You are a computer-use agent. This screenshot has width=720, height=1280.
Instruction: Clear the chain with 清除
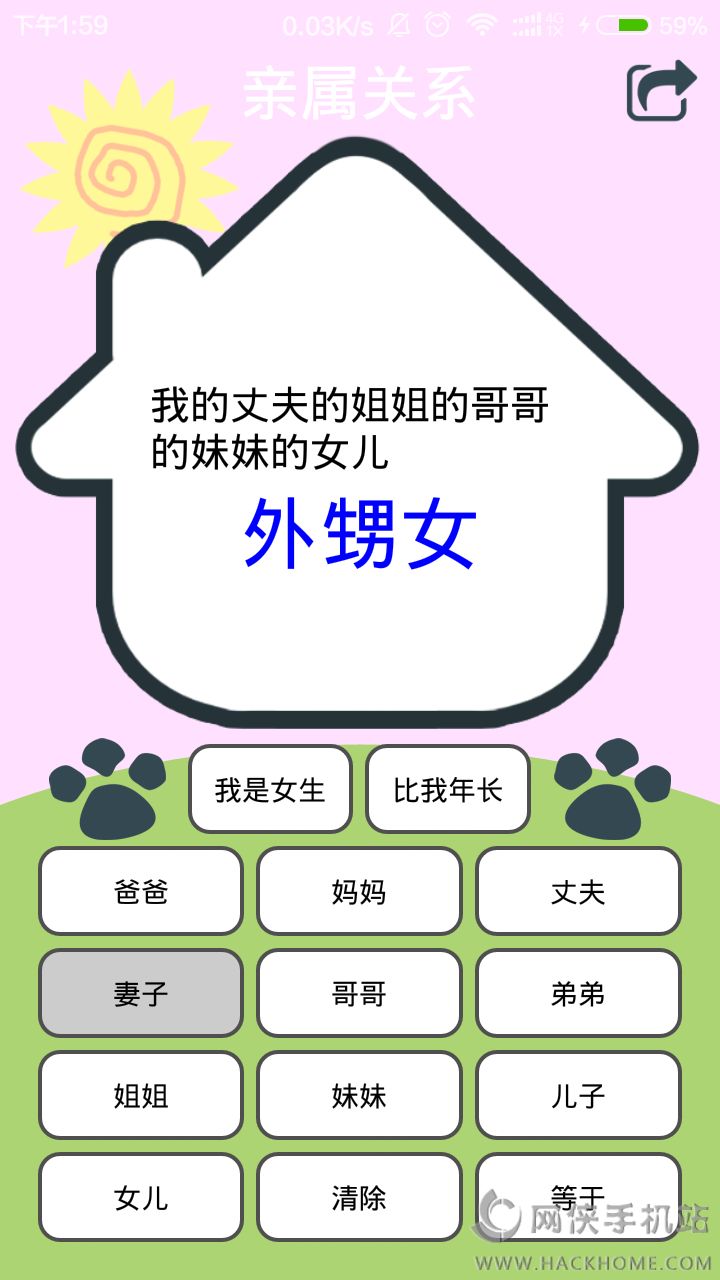point(359,1197)
